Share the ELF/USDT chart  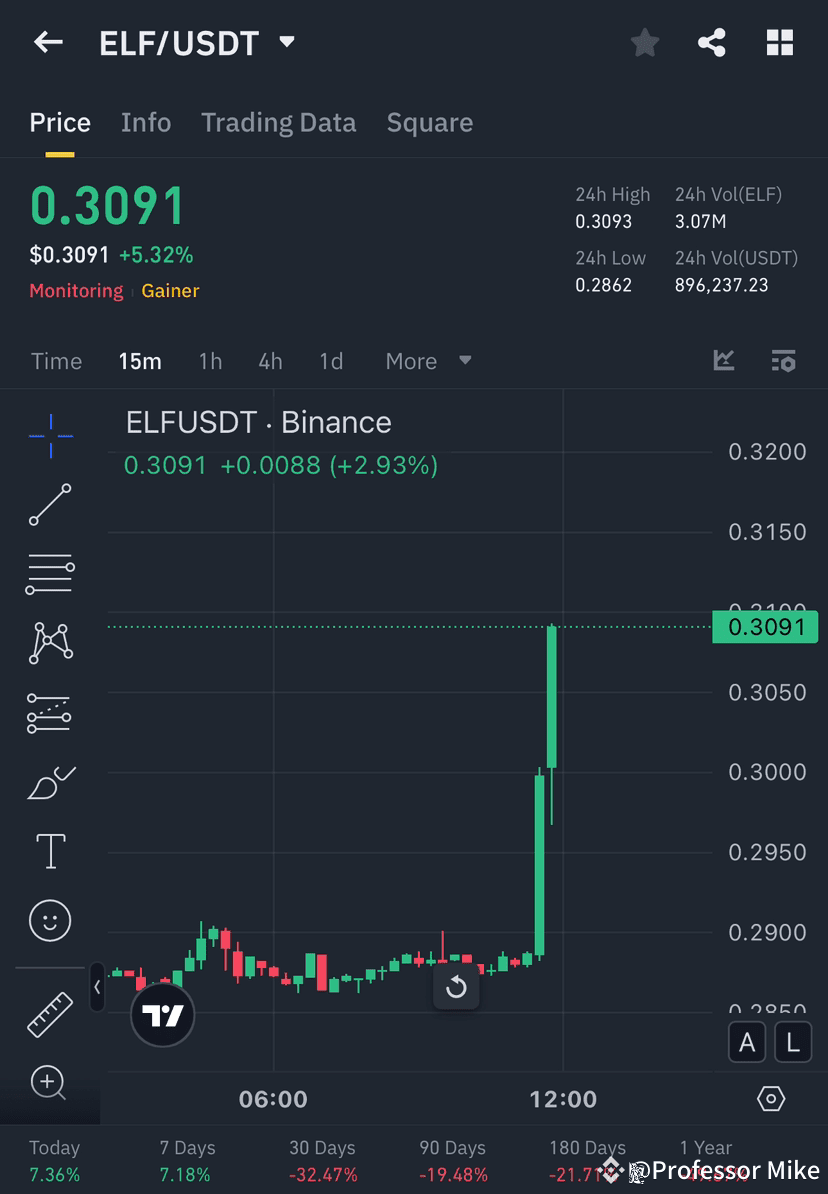click(x=712, y=42)
